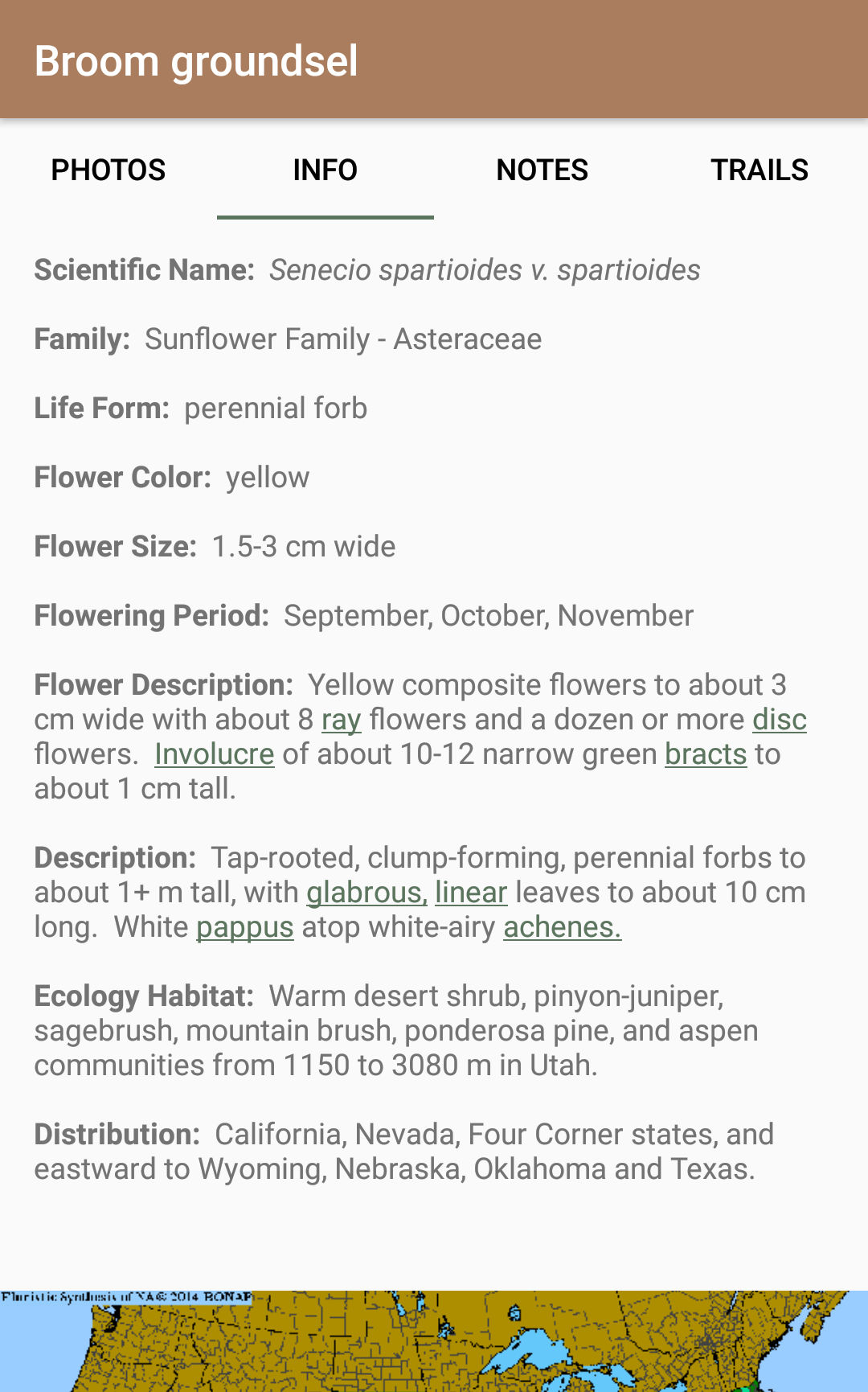868x1392 pixels.
Task: Look up the 'glabrous' link
Action: click(x=366, y=893)
